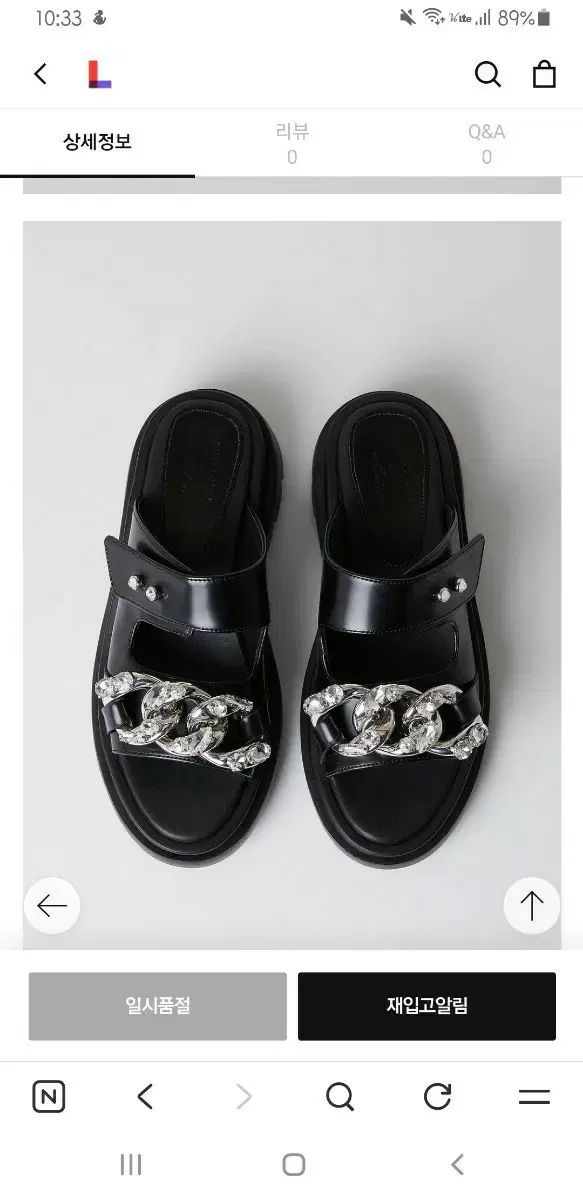Switch to the Q&A tab
The width and height of the screenshot is (583, 1200).
coord(486,143)
